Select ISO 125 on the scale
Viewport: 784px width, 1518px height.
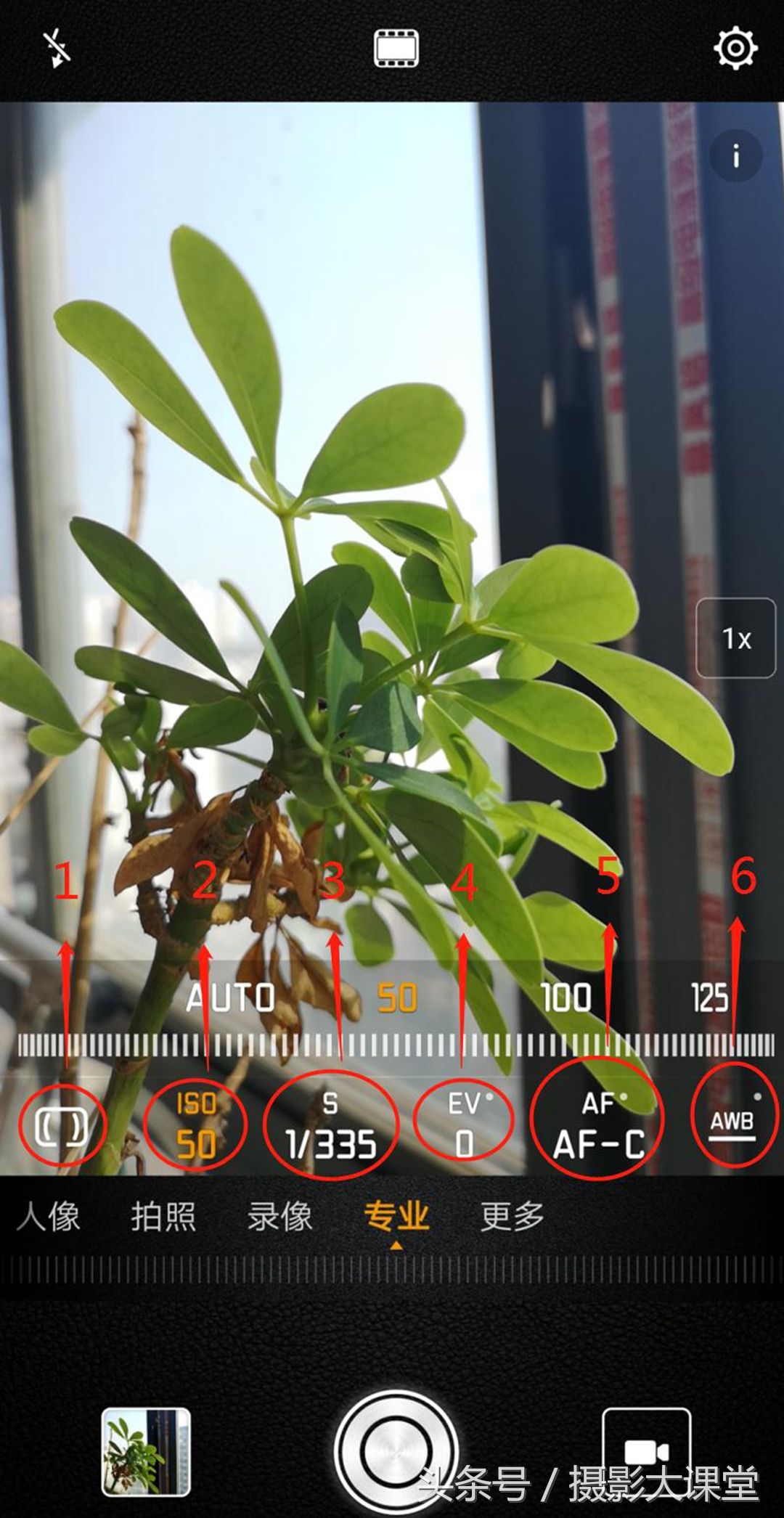tap(709, 997)
